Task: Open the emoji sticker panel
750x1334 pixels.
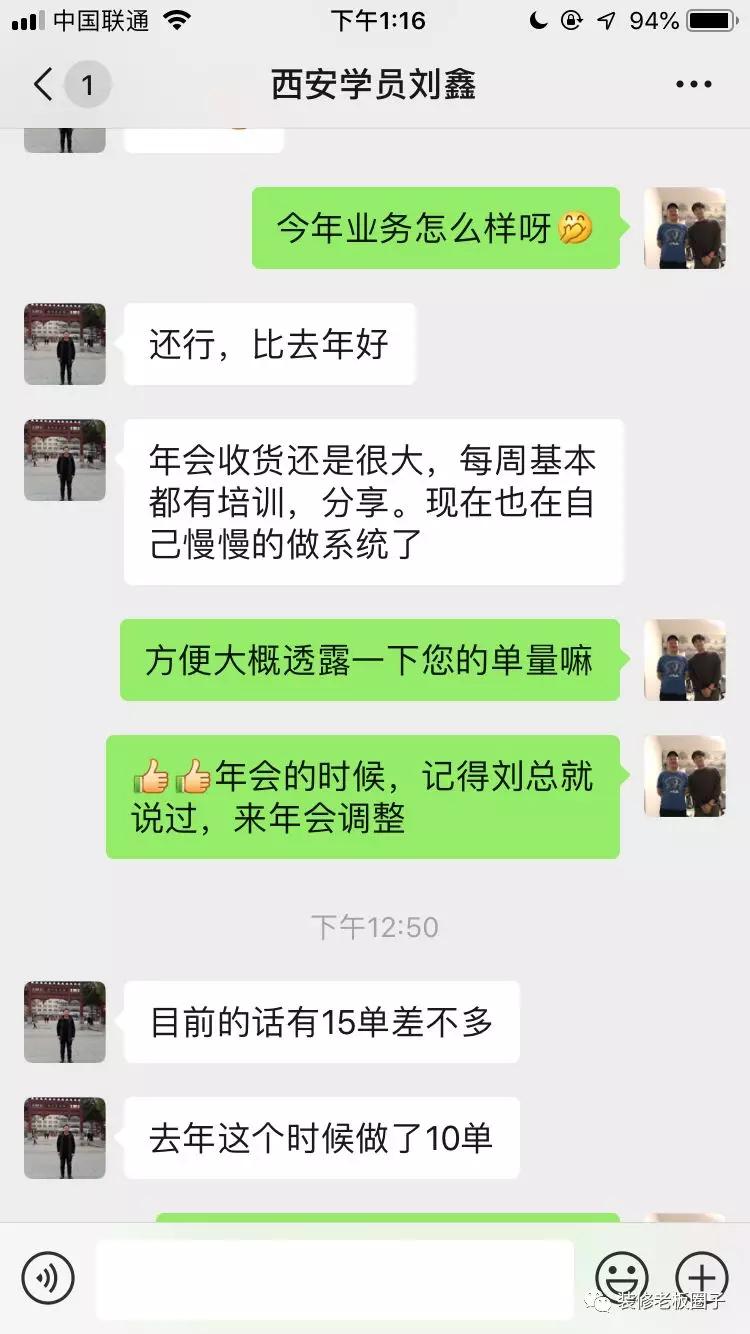Action: click(621, 1277)
